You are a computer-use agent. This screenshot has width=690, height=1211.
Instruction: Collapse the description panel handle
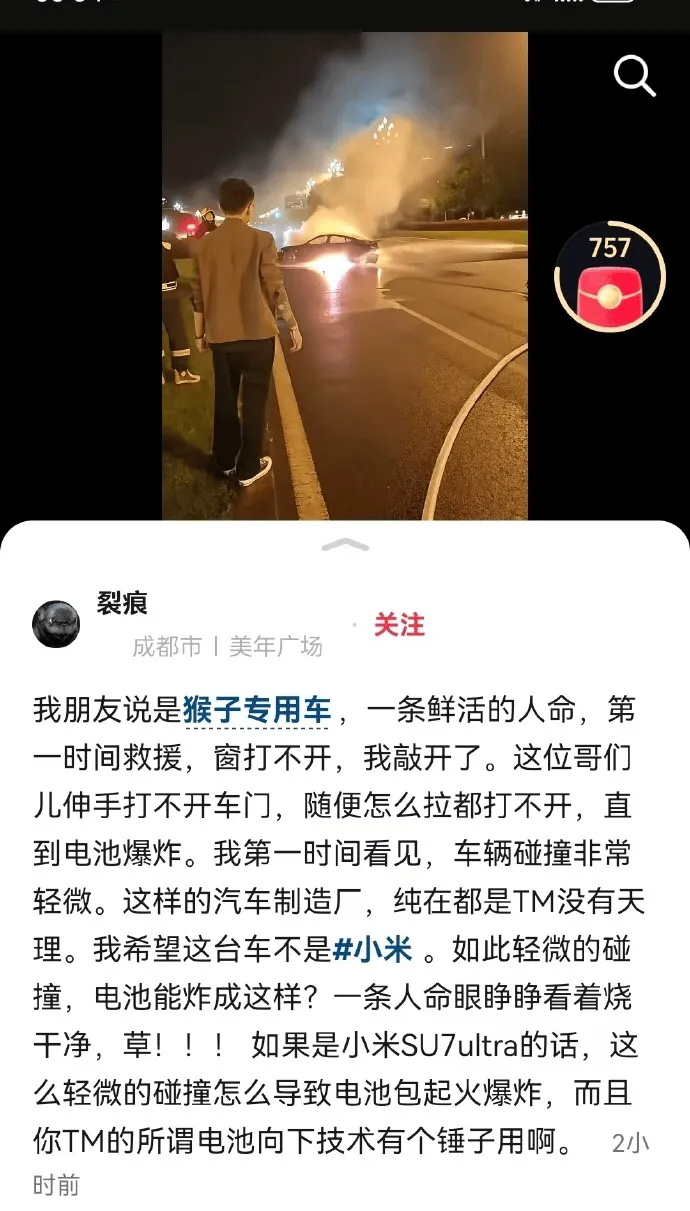point(345,545)
